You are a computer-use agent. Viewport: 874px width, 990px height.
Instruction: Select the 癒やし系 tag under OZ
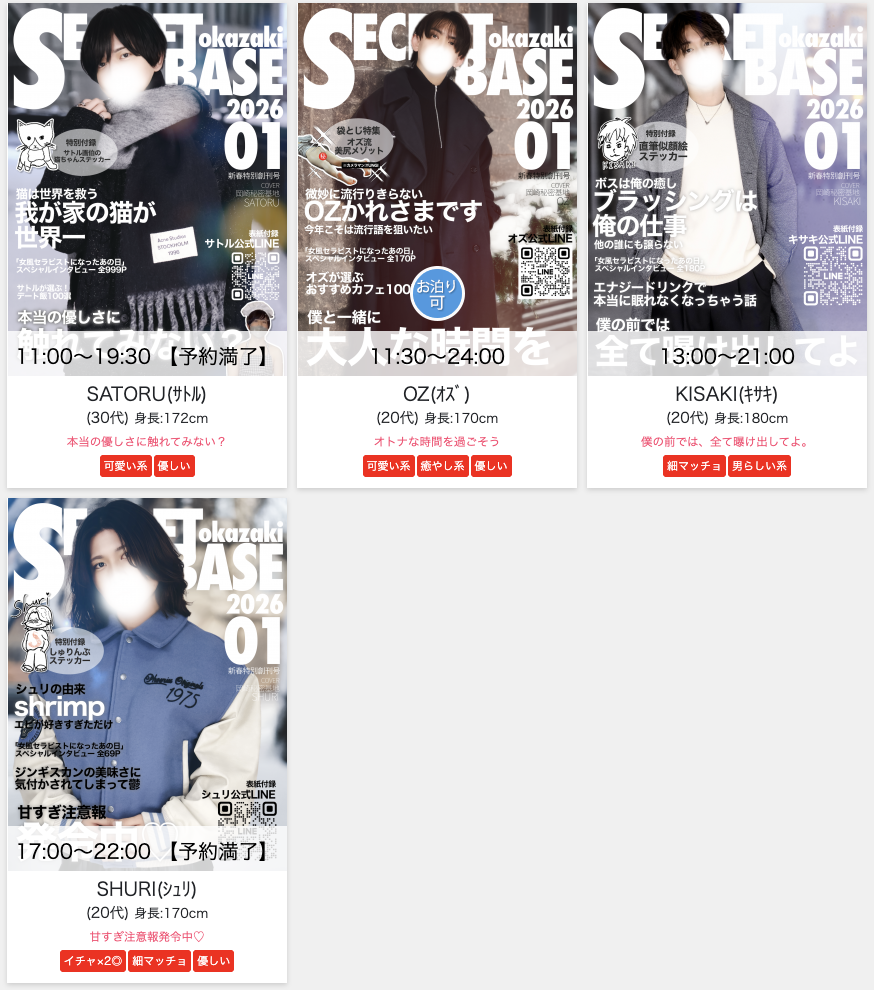pos(441,466)
